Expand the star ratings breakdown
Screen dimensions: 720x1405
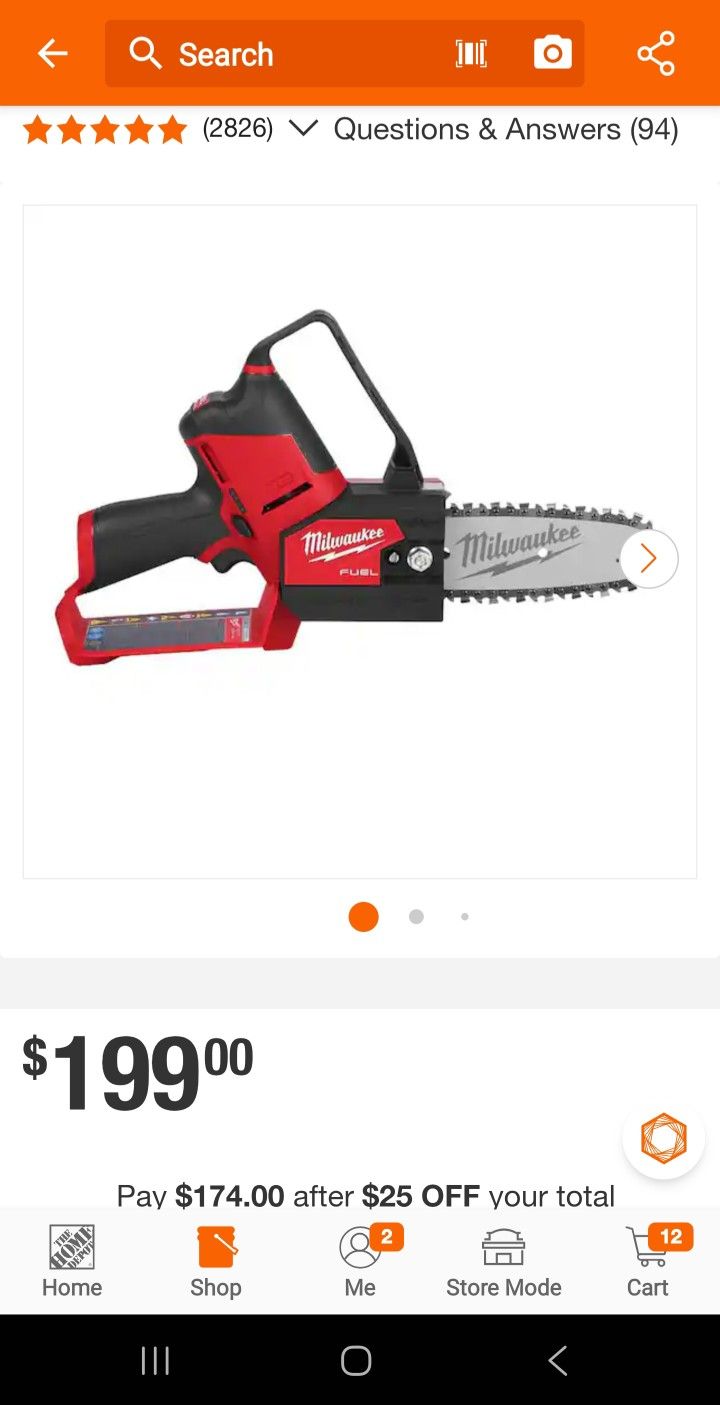pos(302,129)
